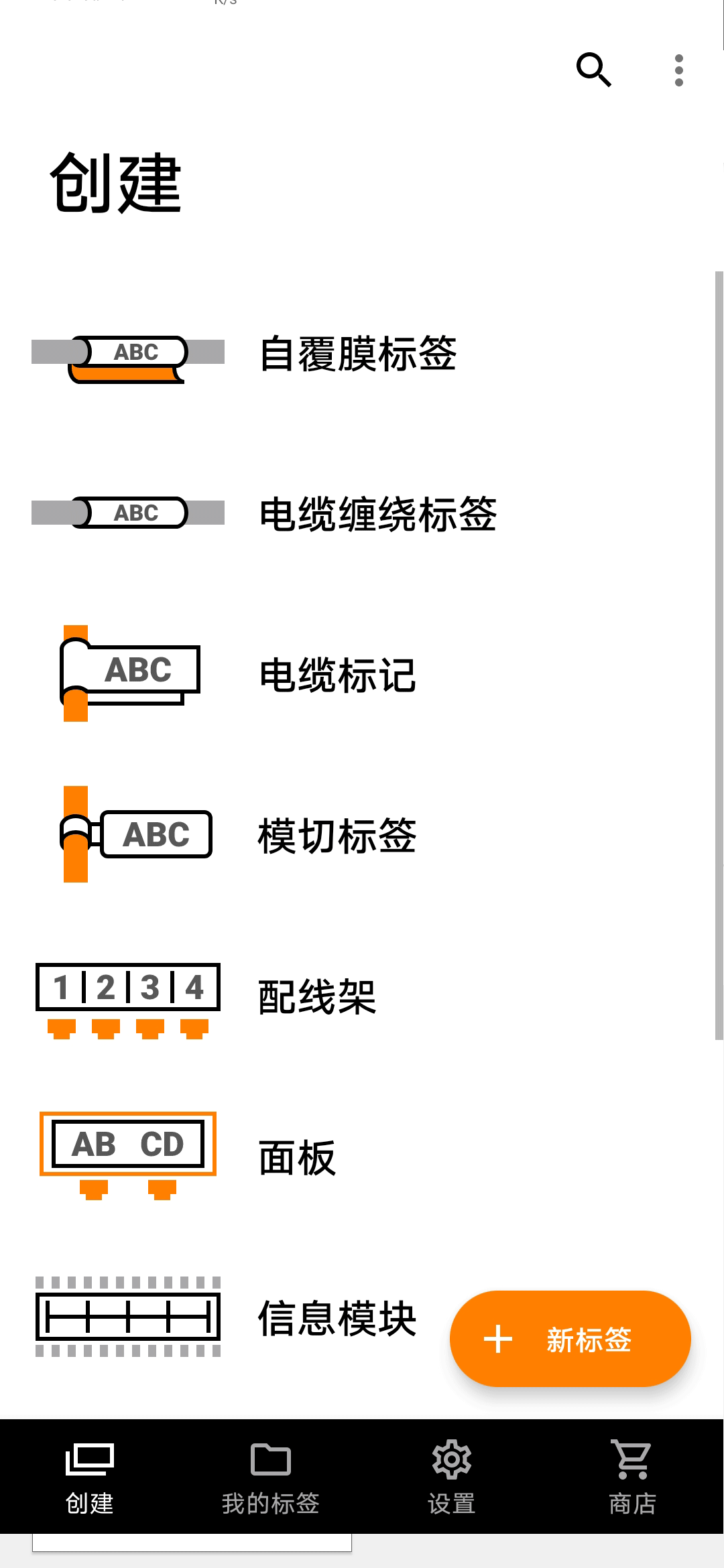
Task: Select the 创建 tab
Action: pos(90,1477)
